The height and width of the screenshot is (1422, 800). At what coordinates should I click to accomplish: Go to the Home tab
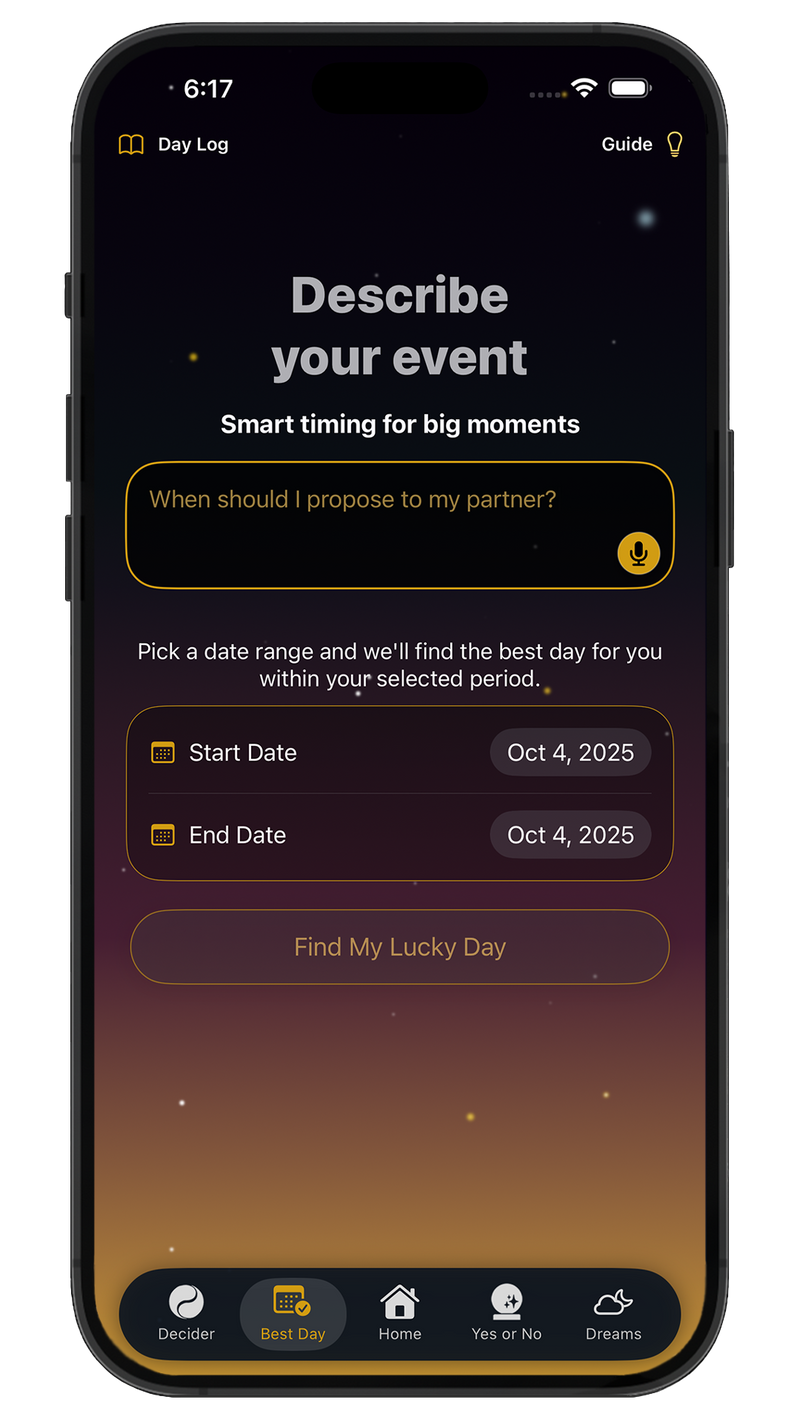point(400,1313)
